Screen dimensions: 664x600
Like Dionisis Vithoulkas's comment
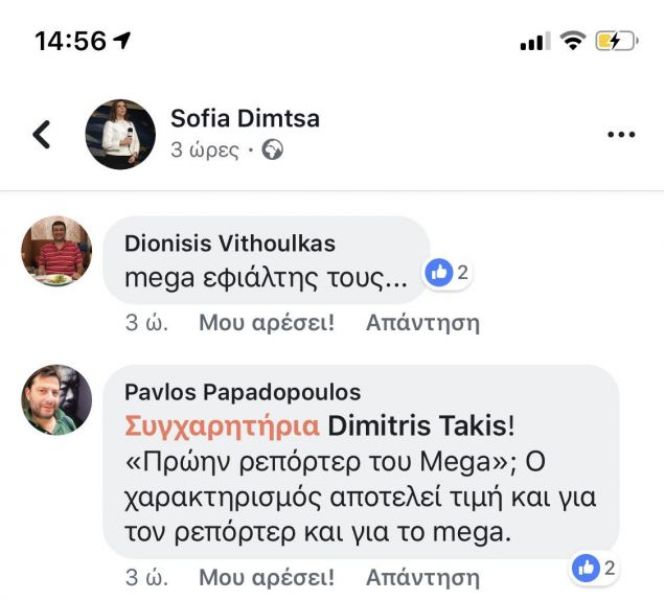[x=266, y=323]
